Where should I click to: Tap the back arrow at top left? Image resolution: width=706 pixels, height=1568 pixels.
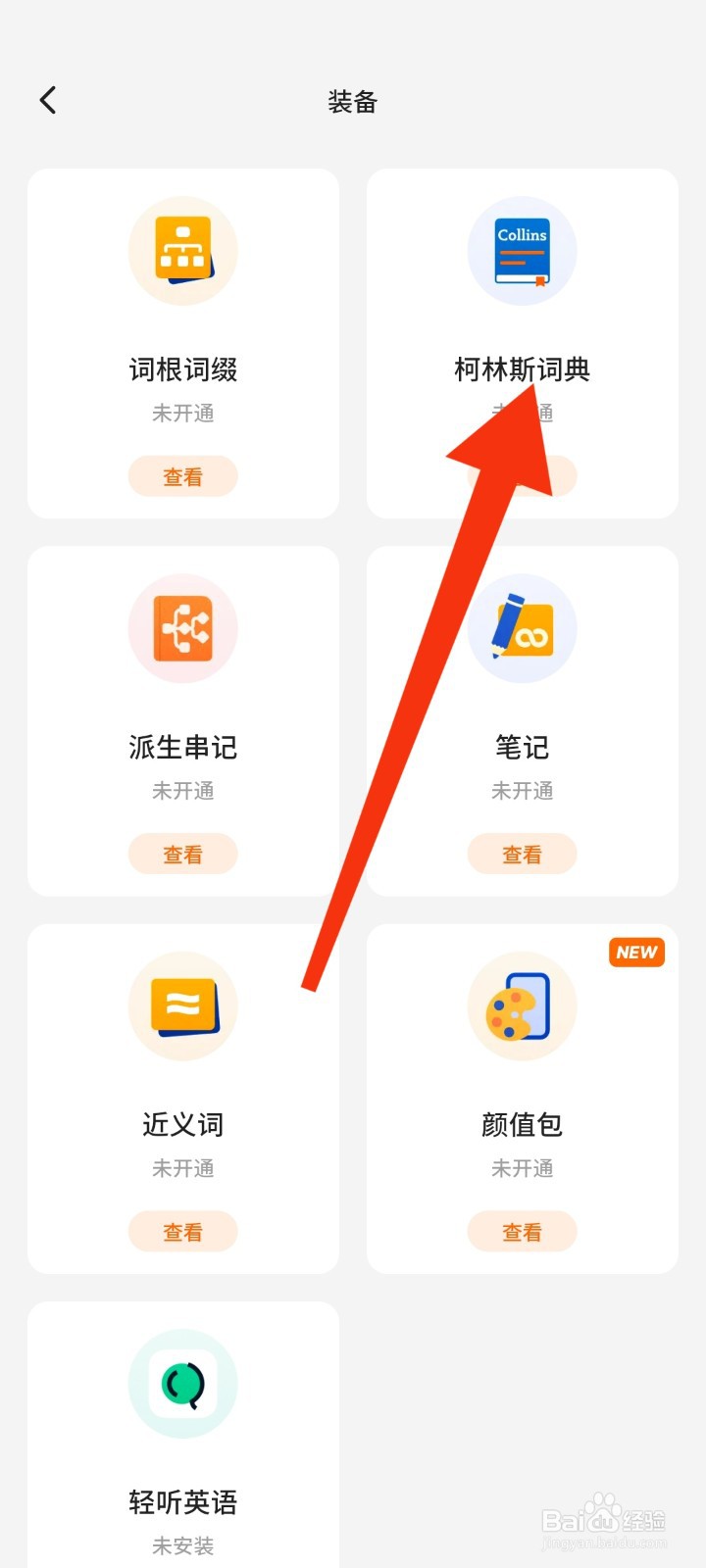47,99
